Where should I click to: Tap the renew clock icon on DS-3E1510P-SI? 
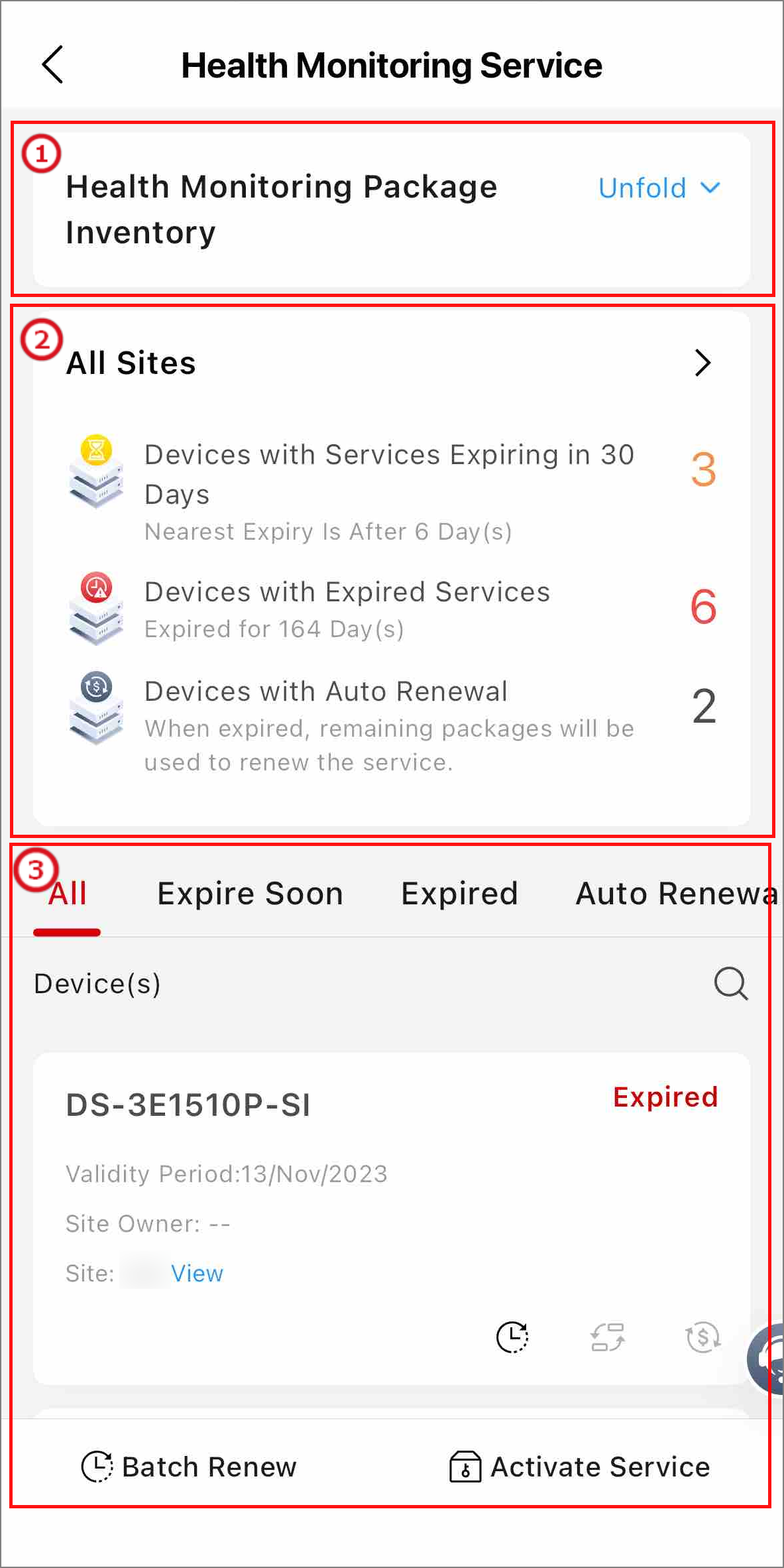pos(512,1337)
